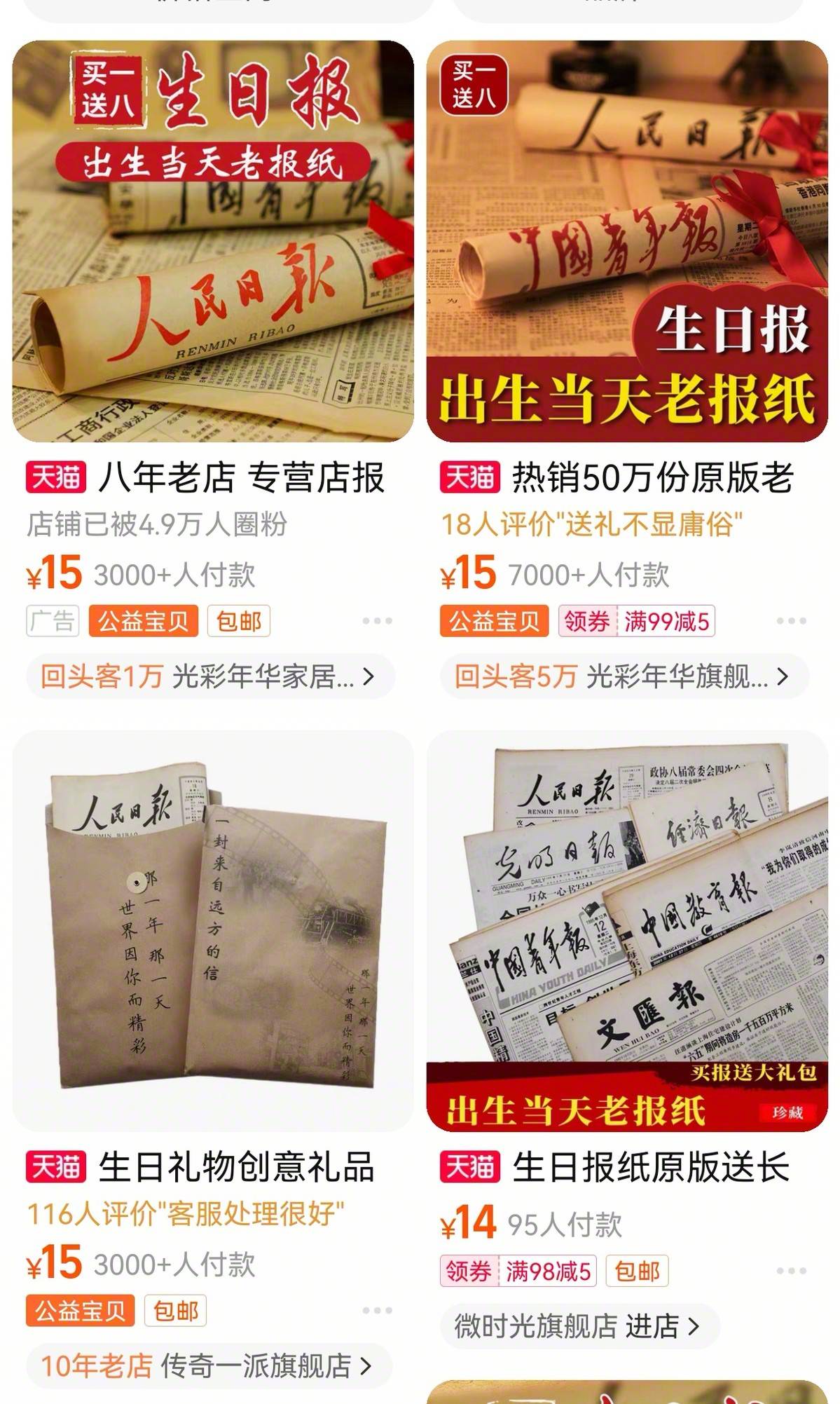Open the 生日礼物创意礼品 envelope product image

pos(213,930)
